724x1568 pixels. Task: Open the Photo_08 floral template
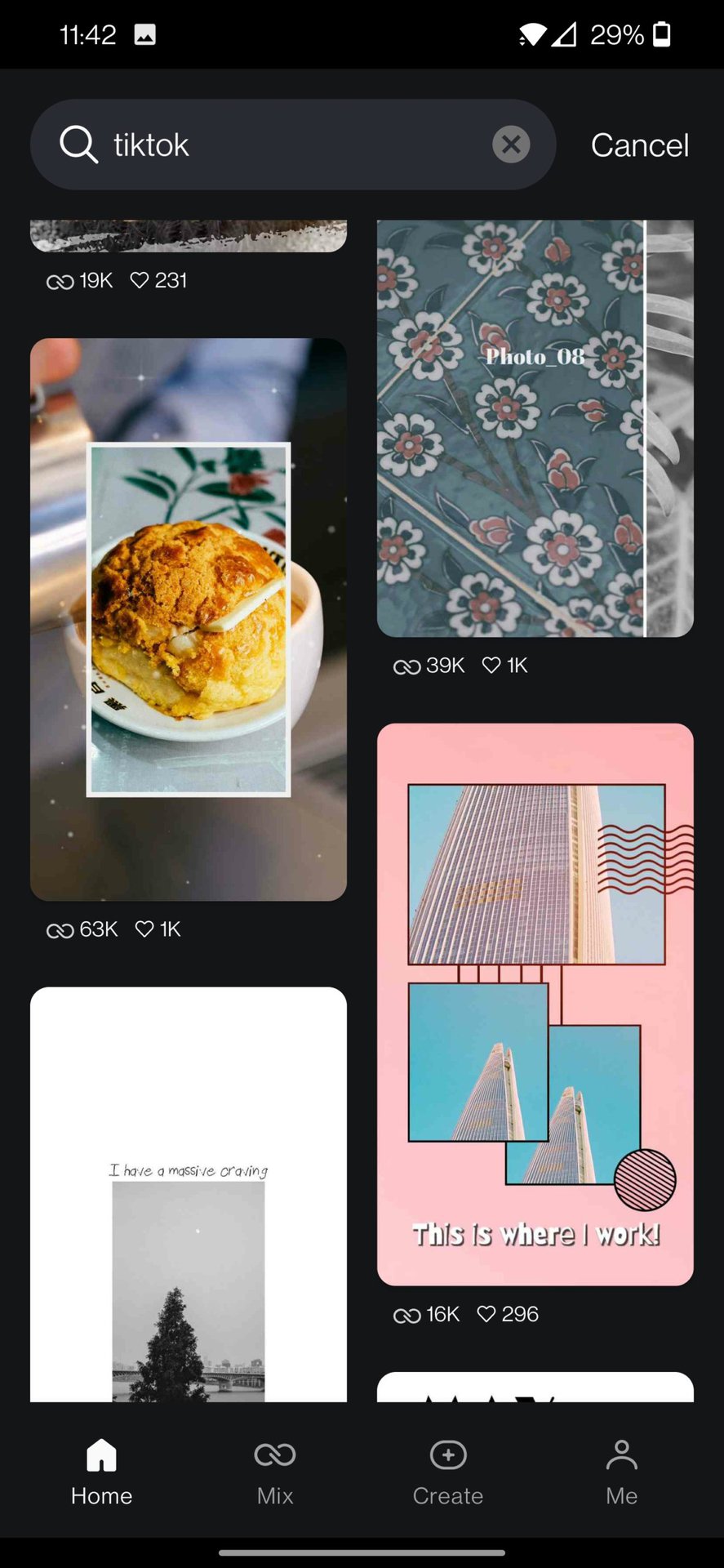[x=535, y=429]
